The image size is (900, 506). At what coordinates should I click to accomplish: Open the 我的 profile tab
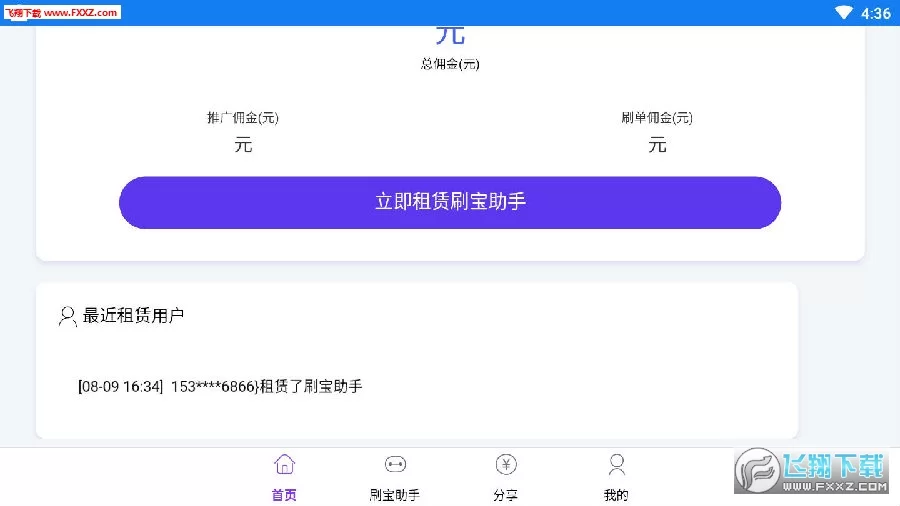coord(616,476)
